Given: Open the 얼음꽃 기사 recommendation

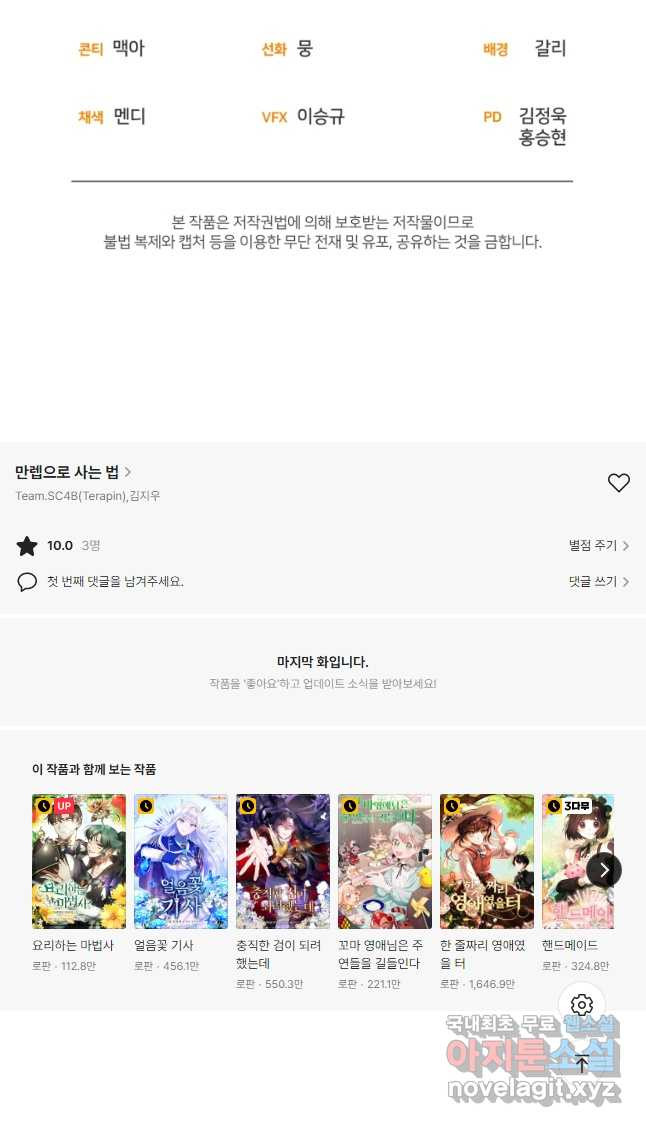Looking at the screenshot, I should tap(181, 862).
